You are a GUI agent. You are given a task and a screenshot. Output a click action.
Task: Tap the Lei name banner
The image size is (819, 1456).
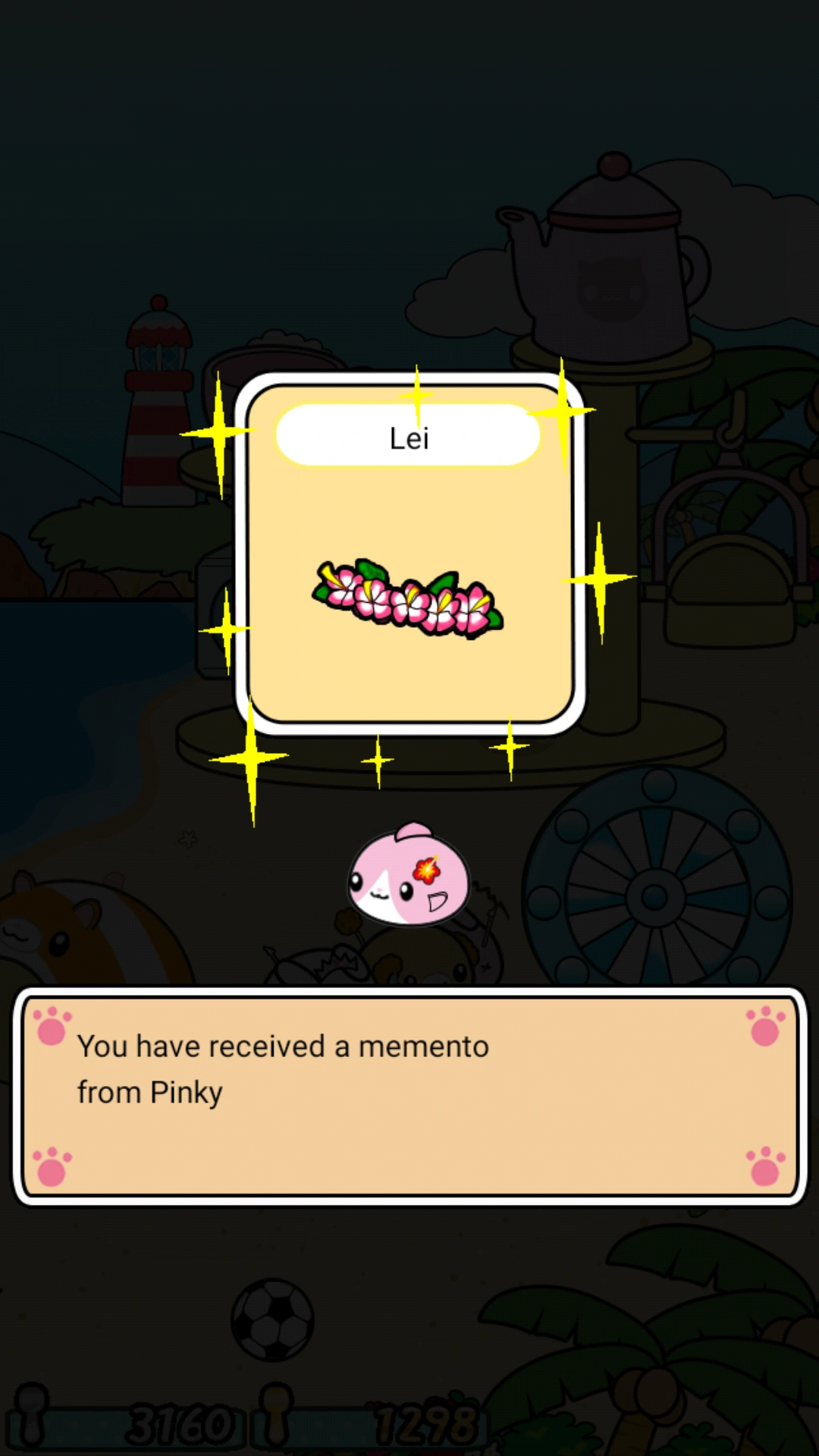click(x=407, y=436)
